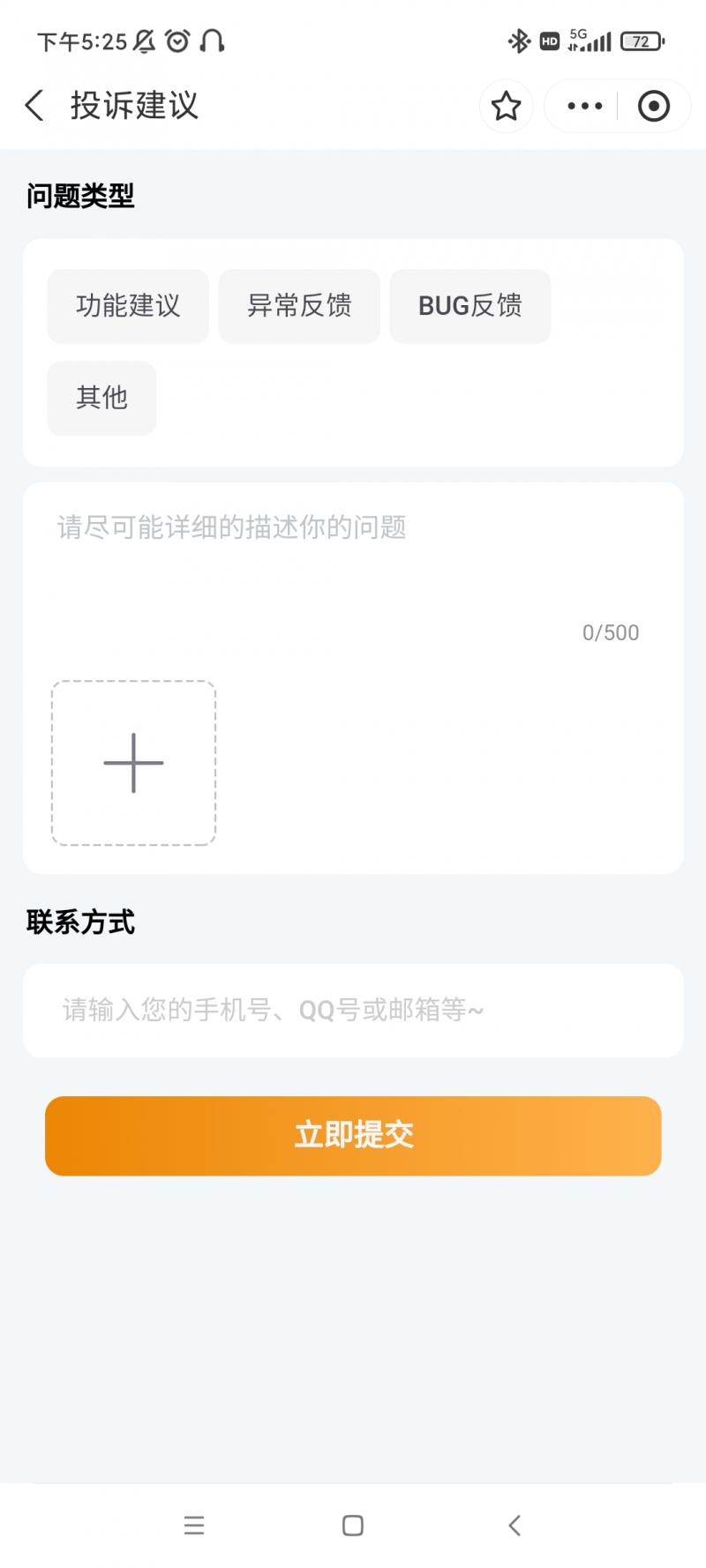The image size is (706, 1568).
Task: Open recent apps from the navigation bar
Action: point(194,1525)
